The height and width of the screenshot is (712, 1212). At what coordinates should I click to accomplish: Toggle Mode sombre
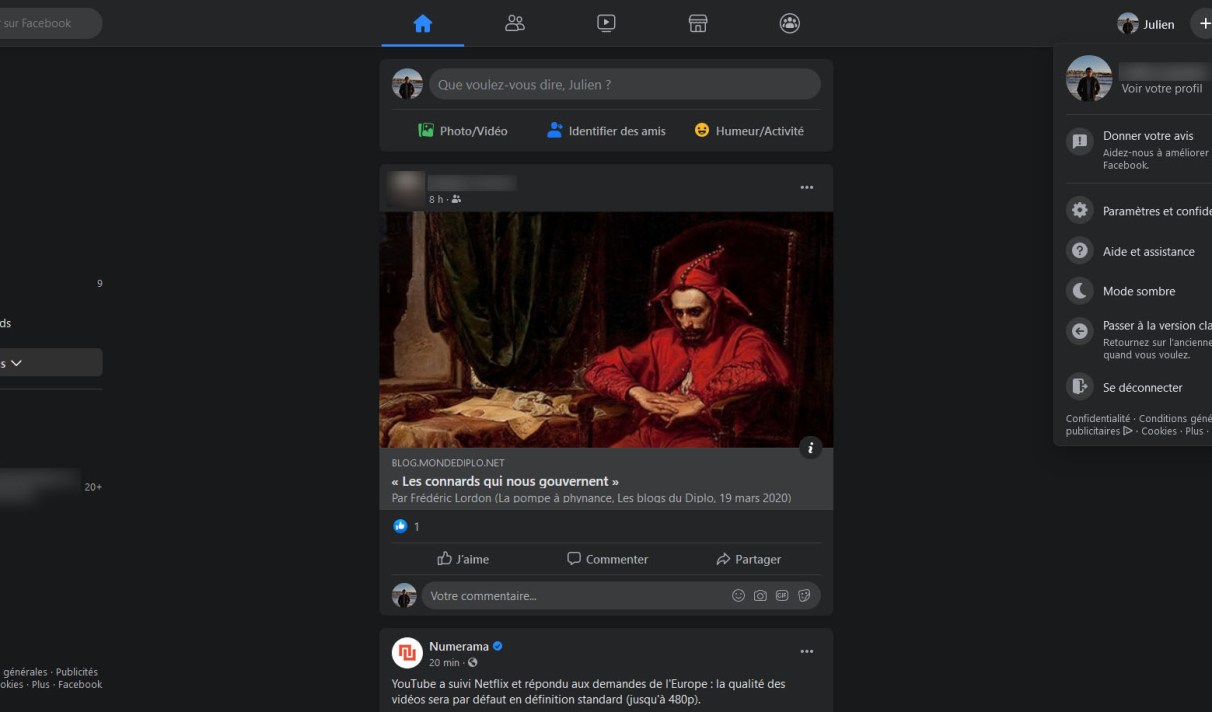[1138, 291]
